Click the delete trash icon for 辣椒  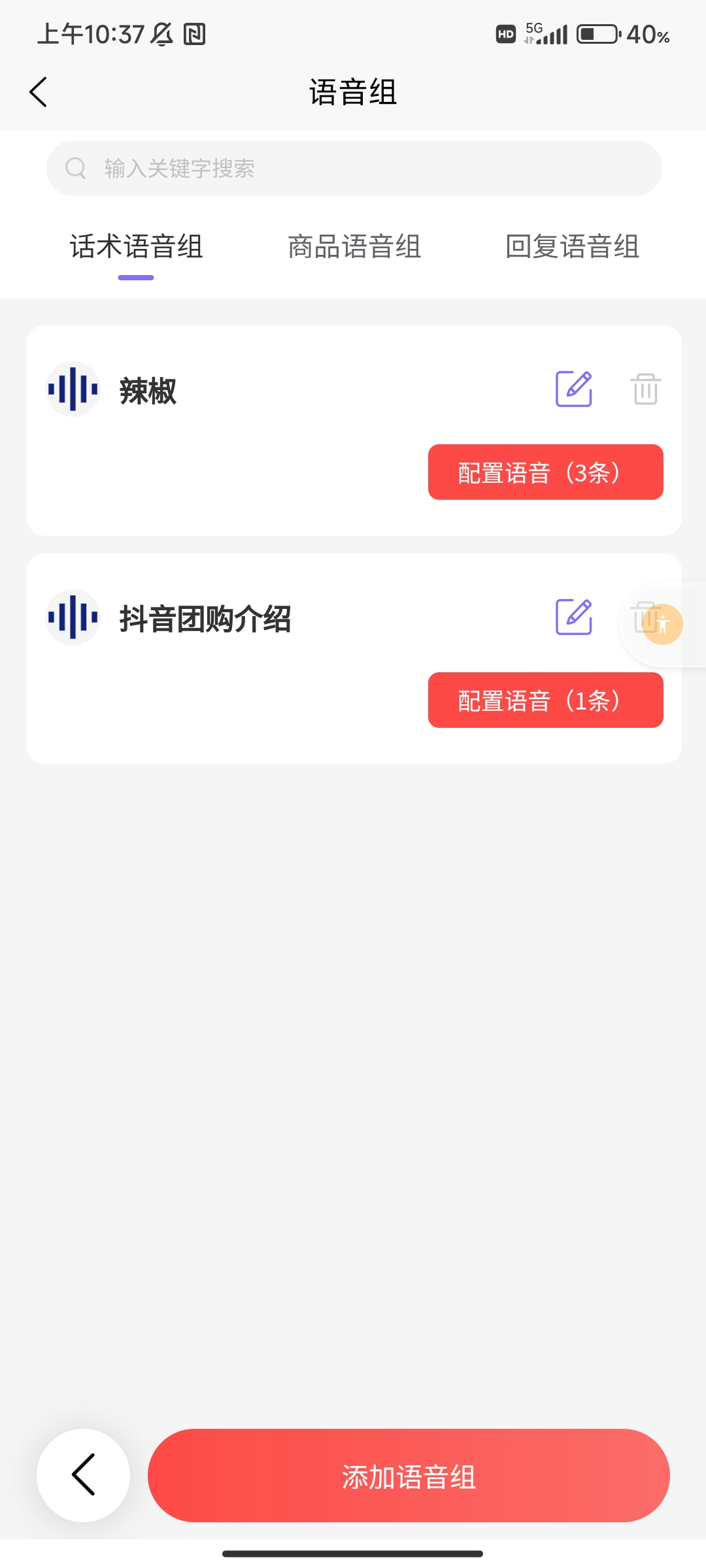coord(645,389)
